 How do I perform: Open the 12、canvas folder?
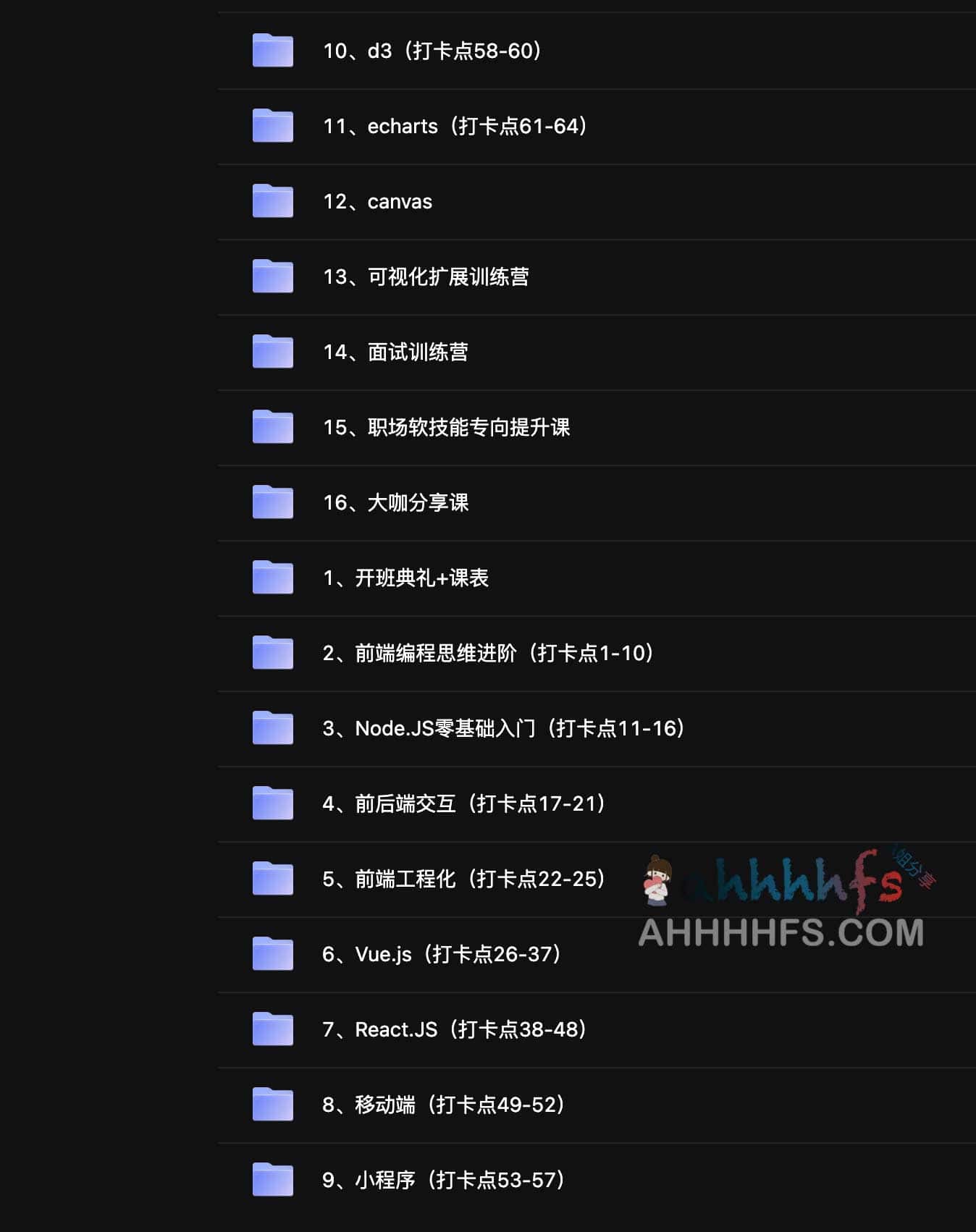click(x=377, y=202)
